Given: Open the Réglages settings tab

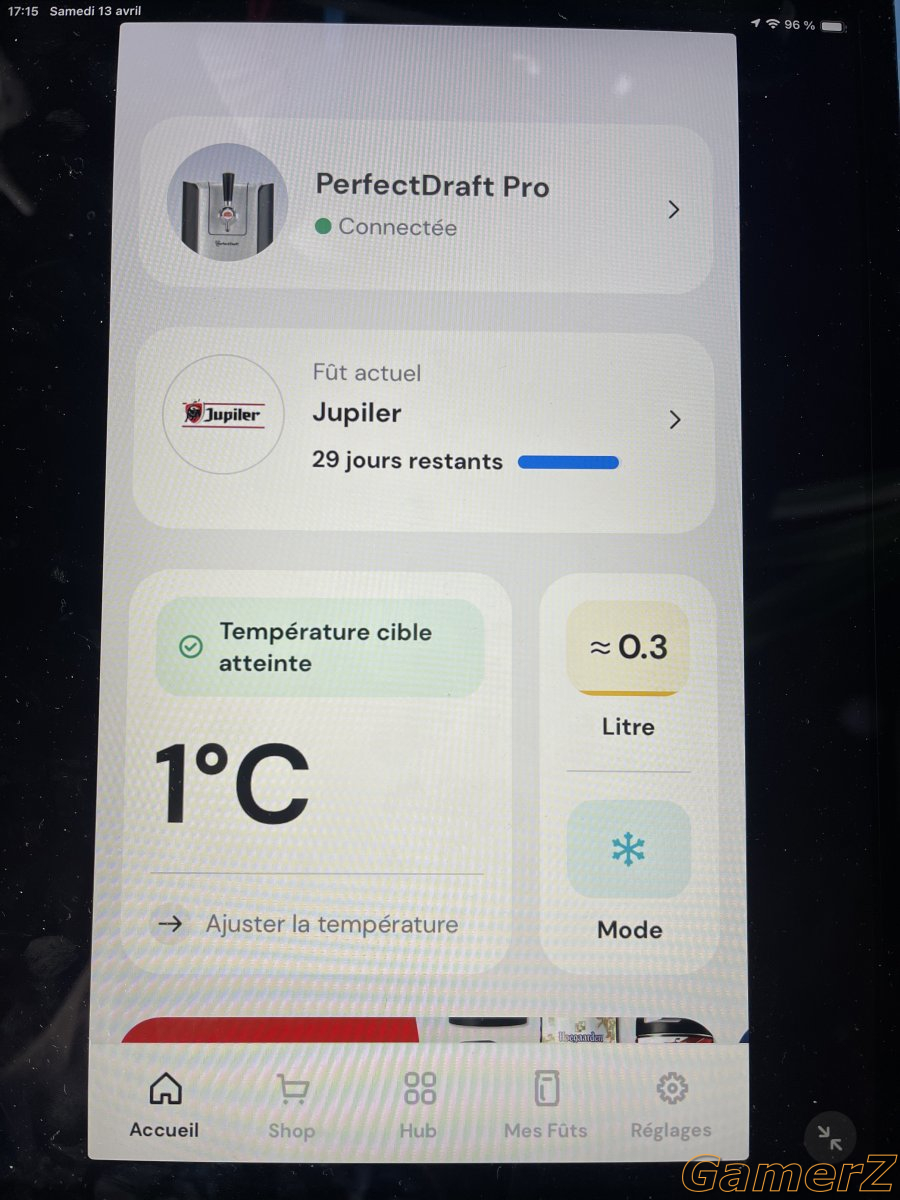Looking at the screenshot, I should (671, 1105).
